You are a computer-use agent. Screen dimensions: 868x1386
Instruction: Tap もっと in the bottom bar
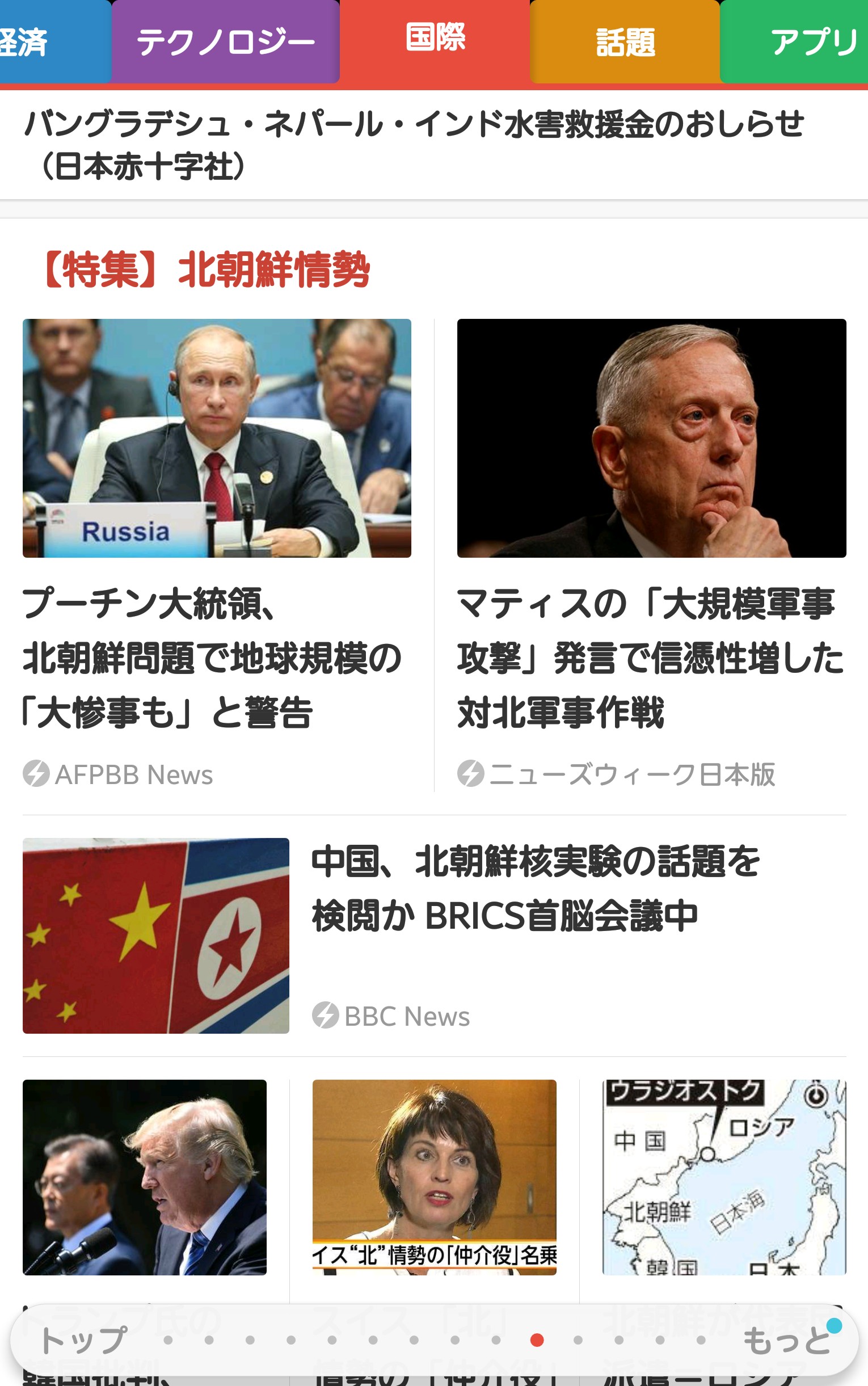coord(786,1340)
